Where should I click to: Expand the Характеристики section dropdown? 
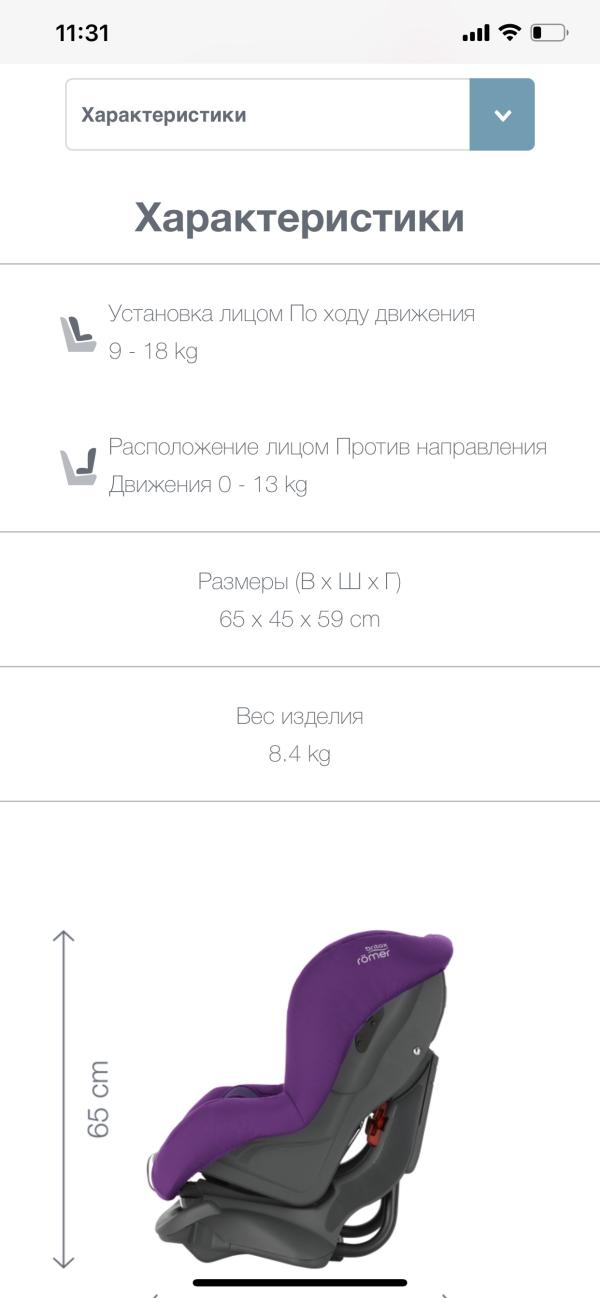click(x=502, y=115)
